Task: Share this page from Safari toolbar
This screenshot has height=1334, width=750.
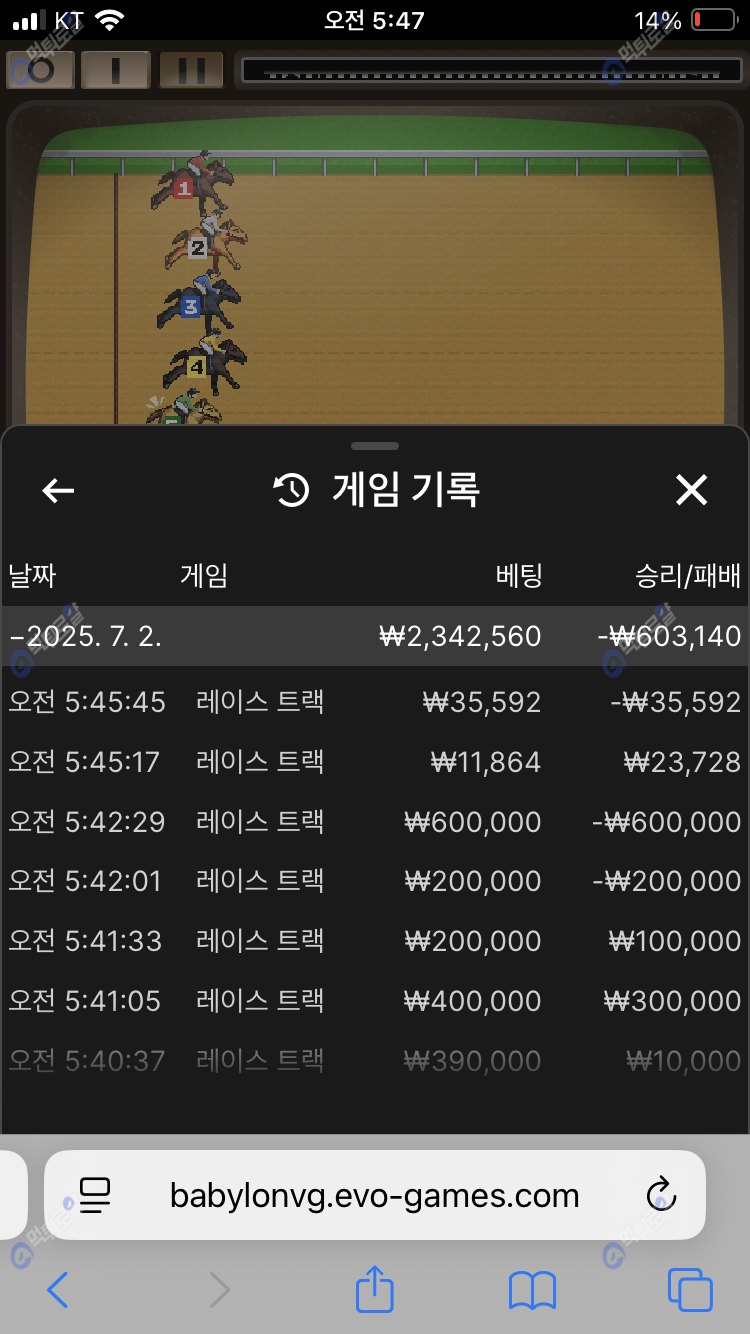Action: (375, 1288)
